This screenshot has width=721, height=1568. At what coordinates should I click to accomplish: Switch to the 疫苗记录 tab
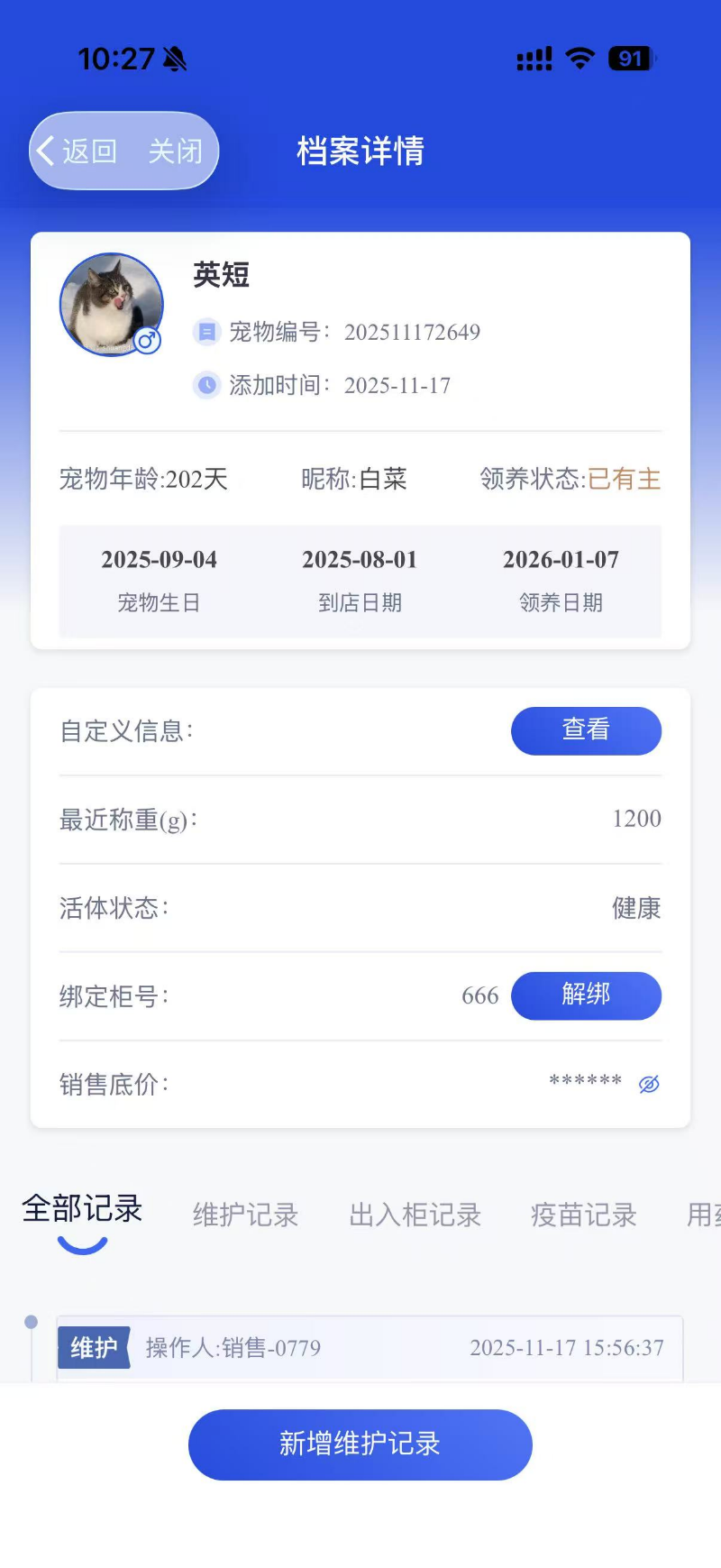pos(583,1215)
